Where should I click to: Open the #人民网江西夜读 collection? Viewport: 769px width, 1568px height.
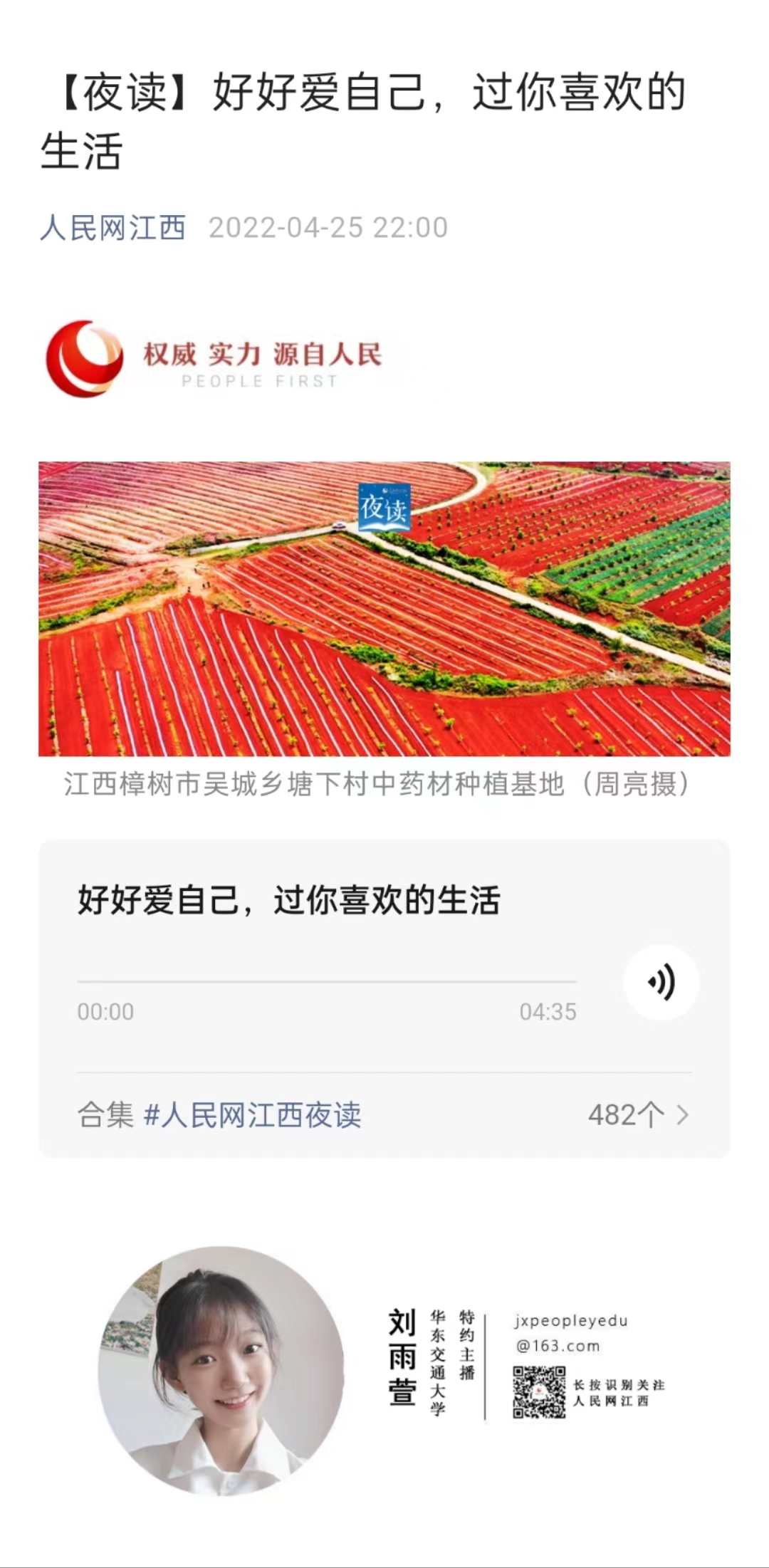tap(253, 1115)
